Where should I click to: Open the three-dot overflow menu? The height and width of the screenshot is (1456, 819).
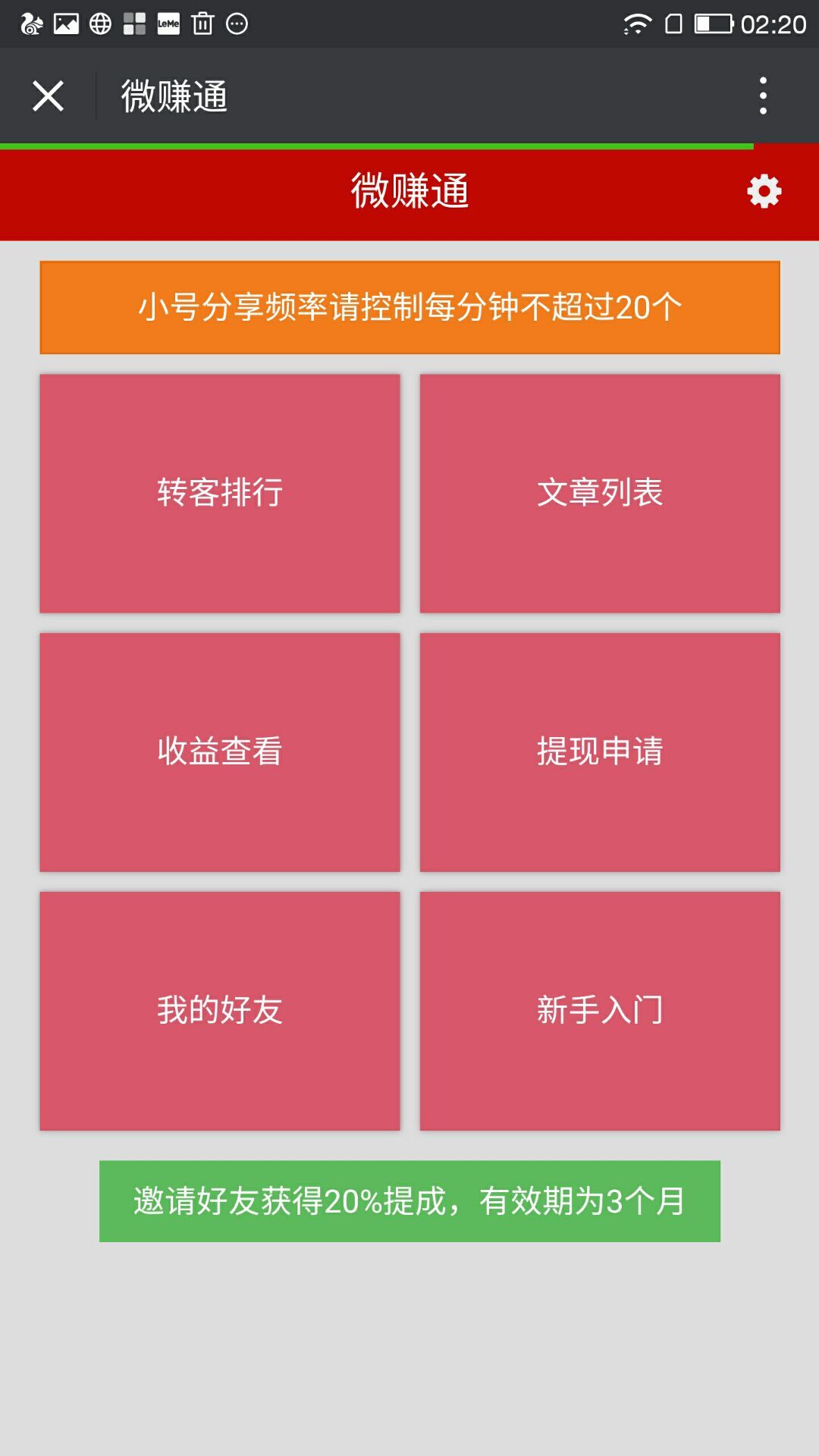pos(763,96)
